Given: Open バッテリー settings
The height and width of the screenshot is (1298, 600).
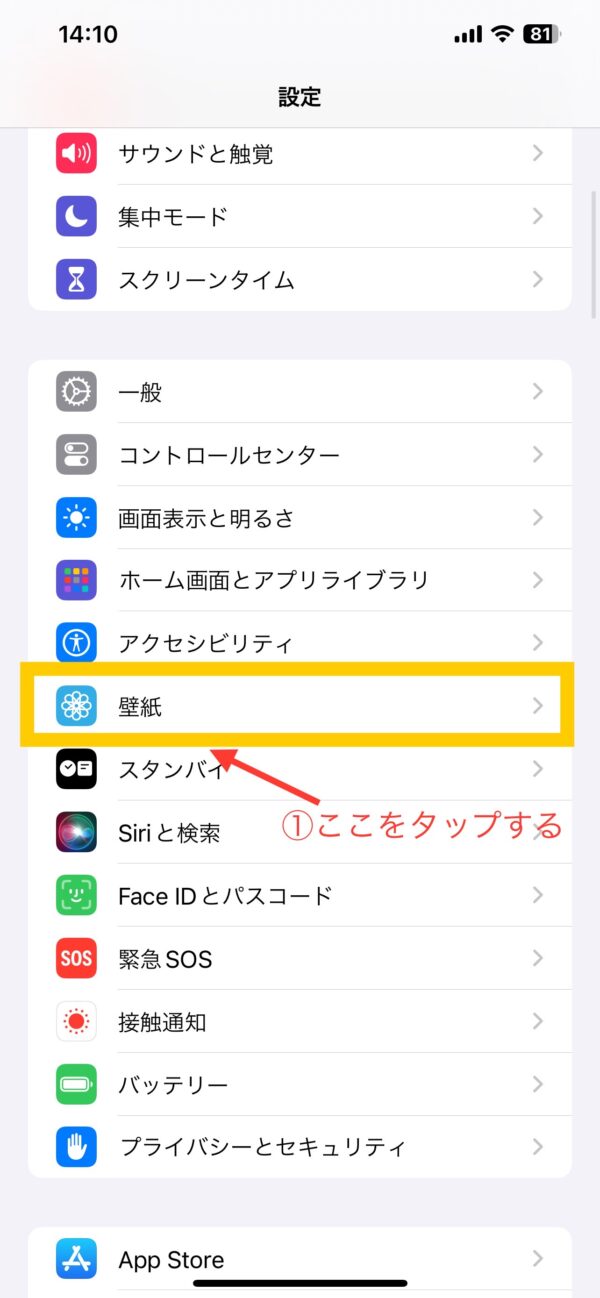Looking at the screenshot, I should [300, 1084].
